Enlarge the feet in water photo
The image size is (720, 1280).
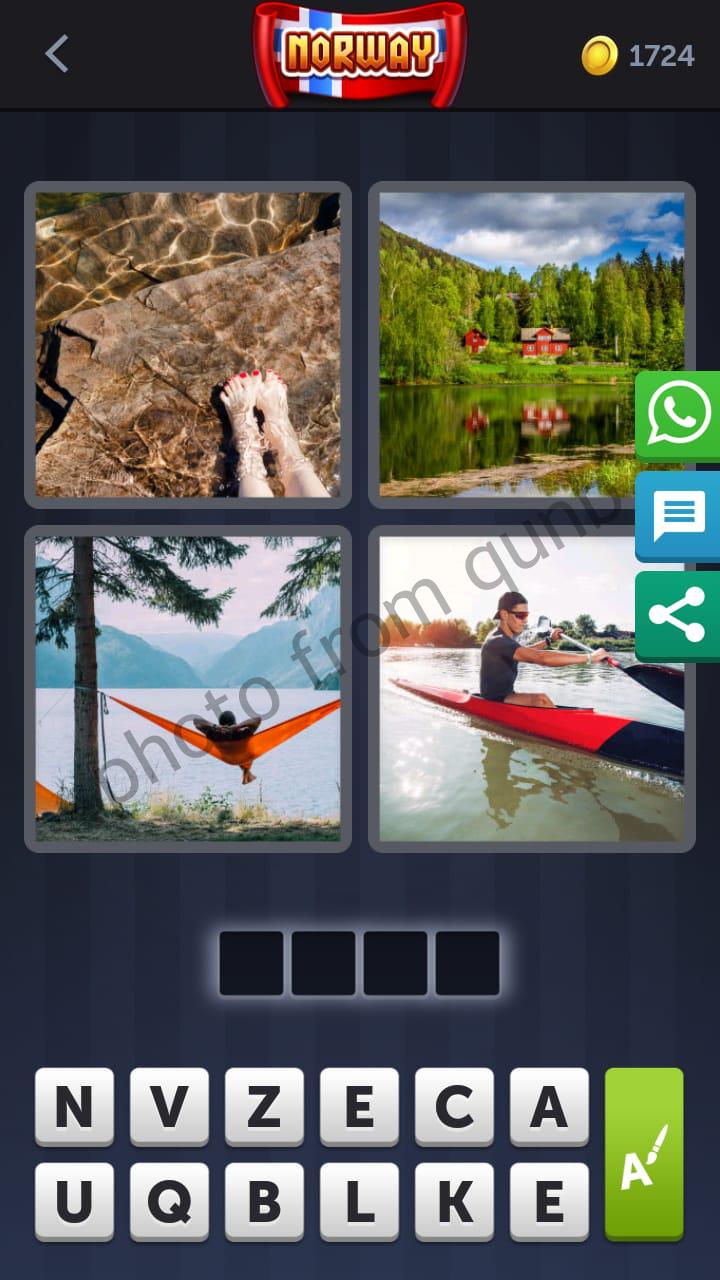point(188,345)
